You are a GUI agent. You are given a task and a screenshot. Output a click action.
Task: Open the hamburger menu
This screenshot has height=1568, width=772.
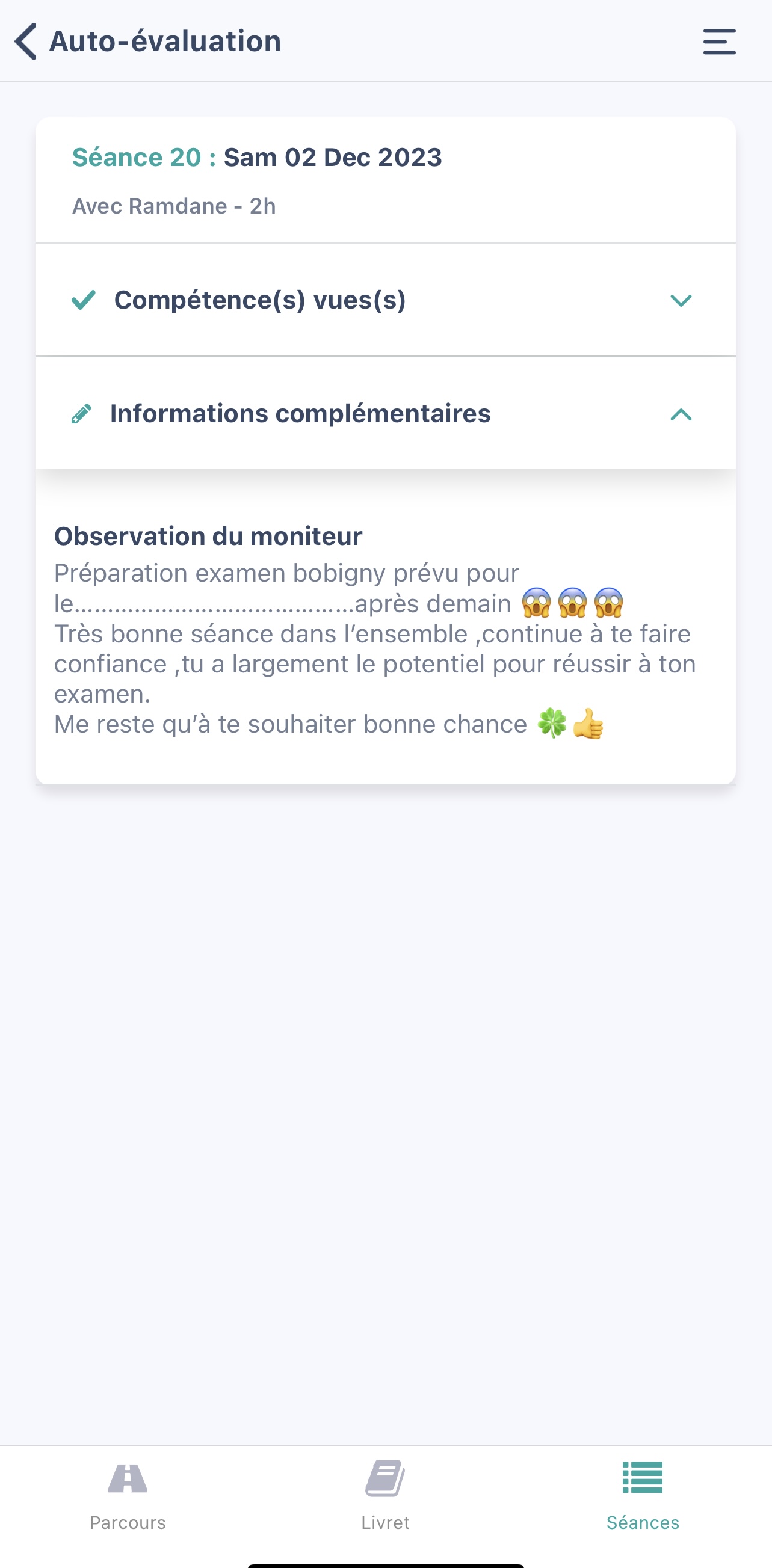pyautogui.click(x=718, y=42)
